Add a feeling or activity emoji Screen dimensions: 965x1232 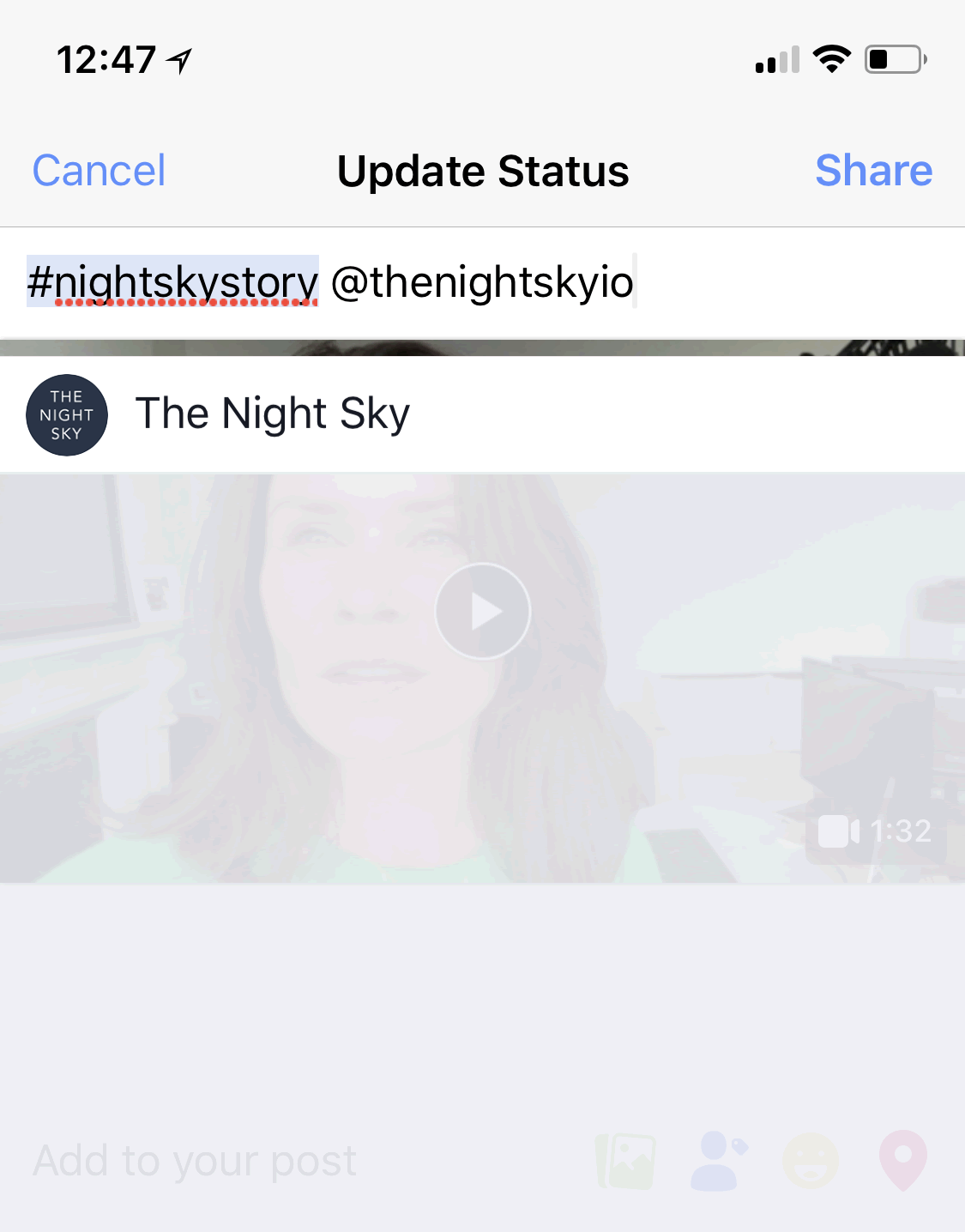coord(811,1161)
